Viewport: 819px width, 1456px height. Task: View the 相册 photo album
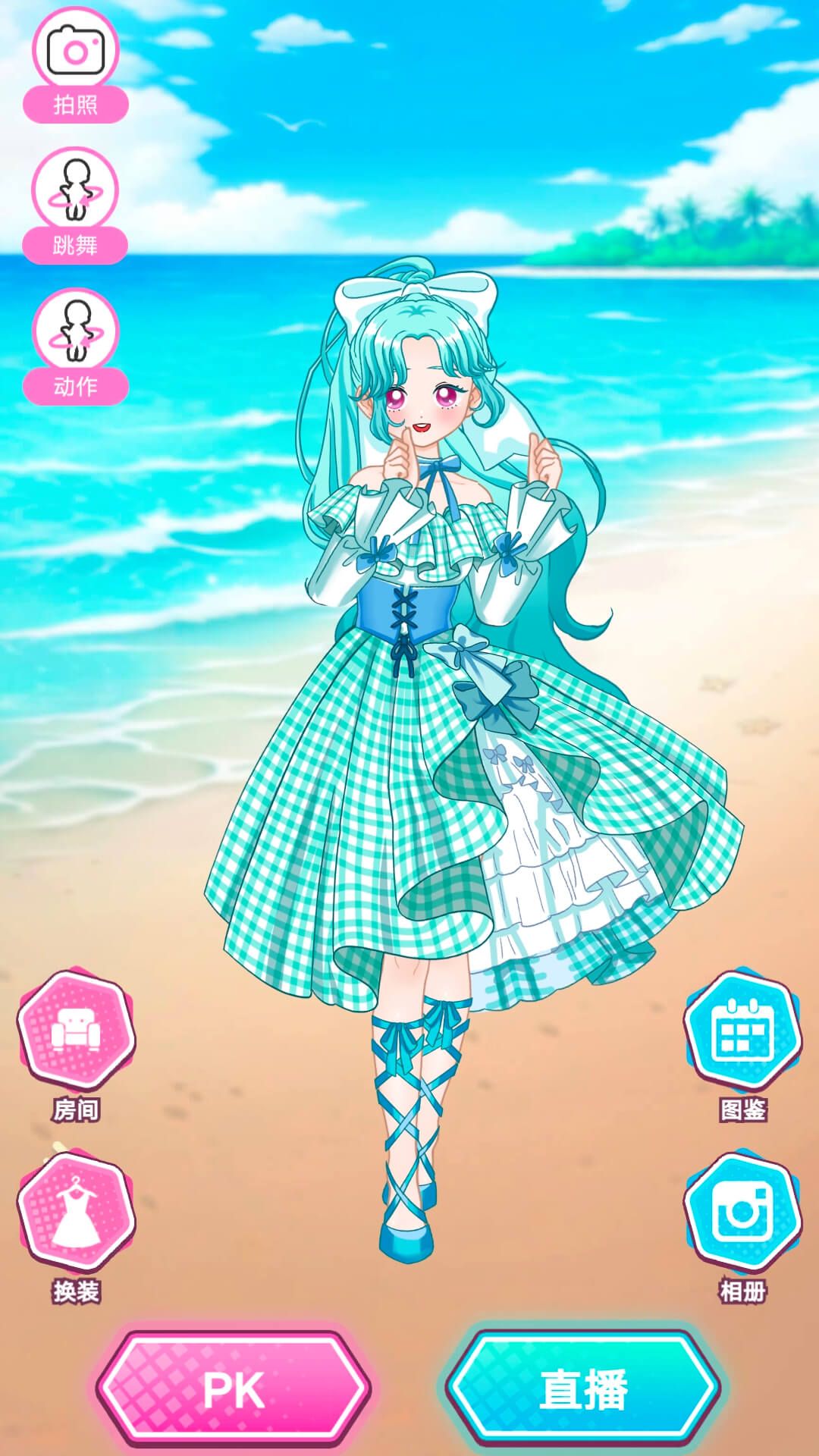click(x=742, y=1212)
